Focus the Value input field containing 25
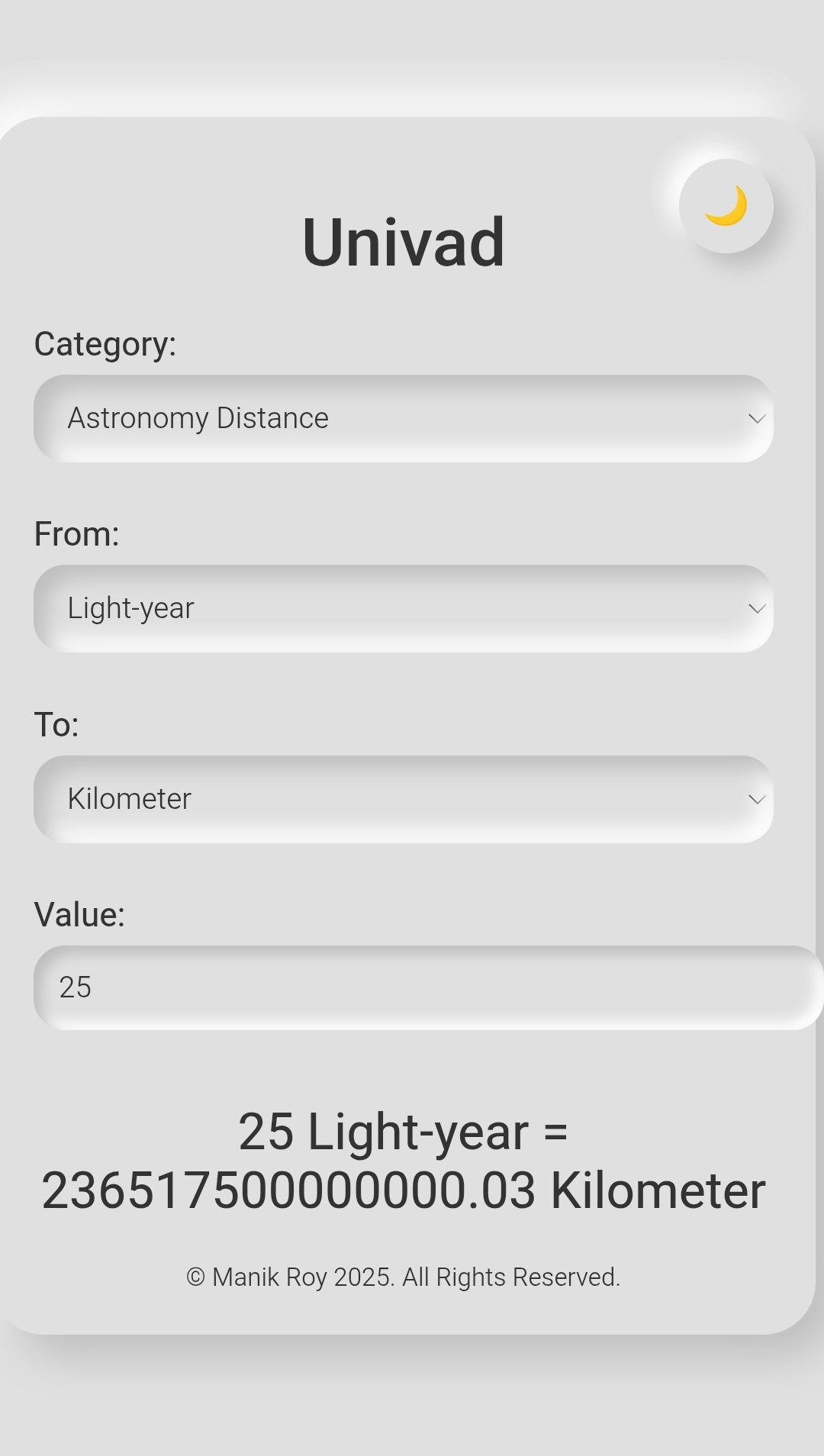 (x=427, y=987)
